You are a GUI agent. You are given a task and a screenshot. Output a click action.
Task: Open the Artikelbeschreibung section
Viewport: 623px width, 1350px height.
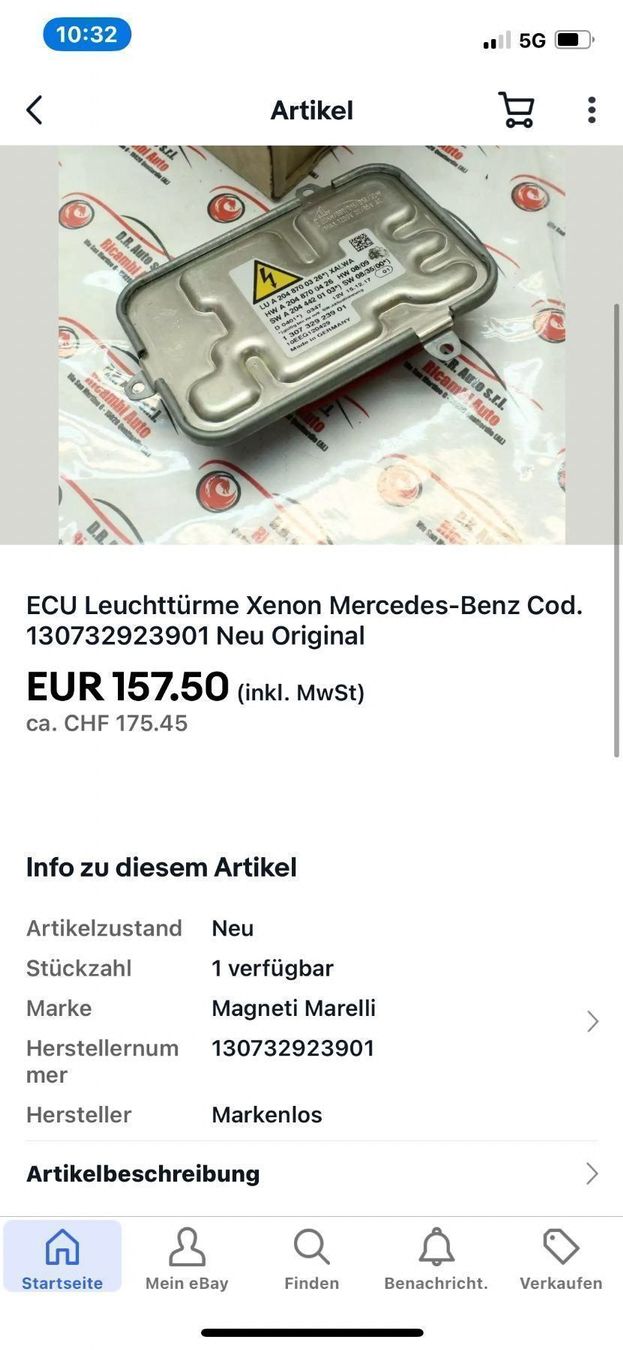[311, 1173]
